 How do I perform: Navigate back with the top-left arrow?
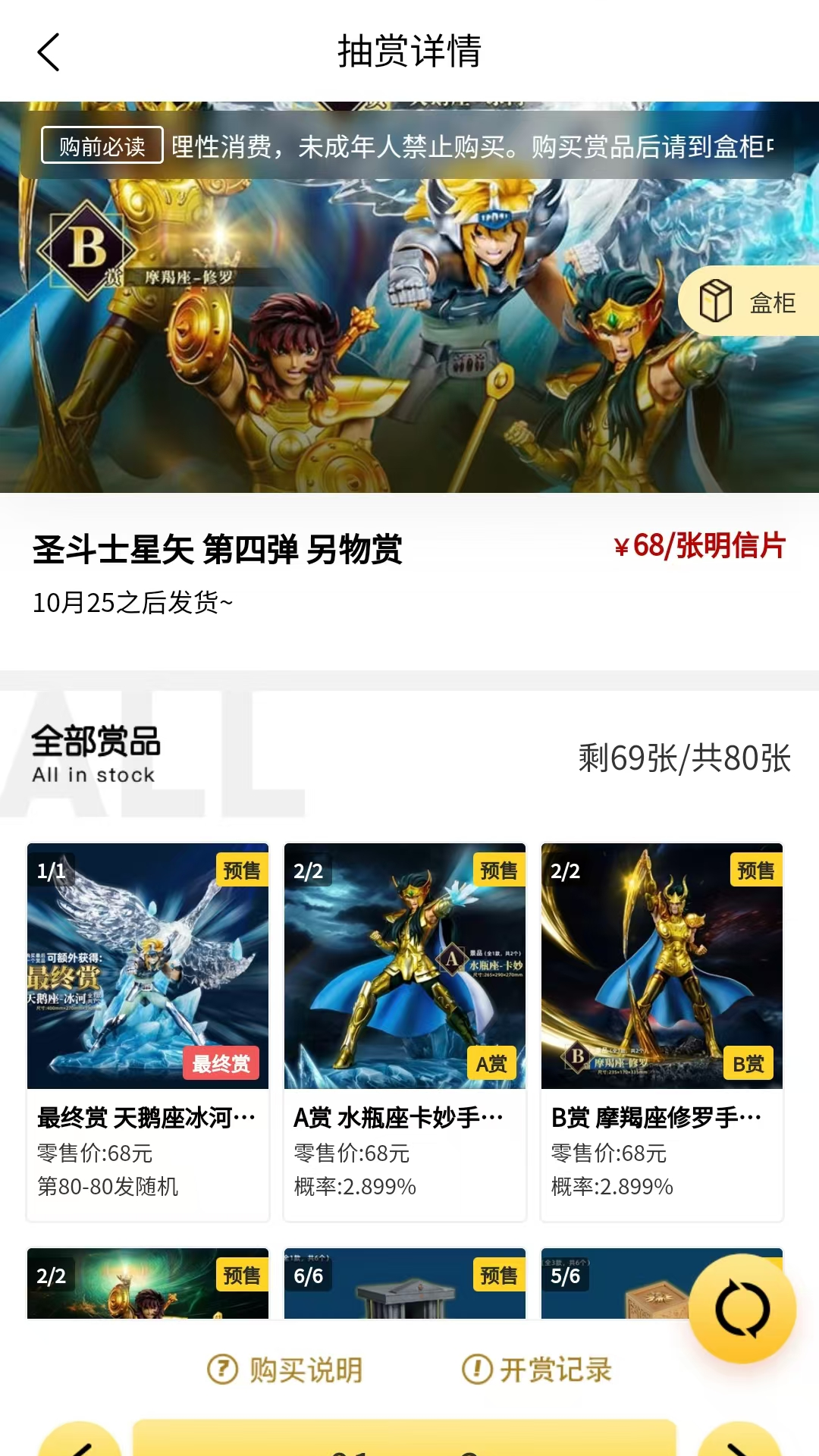click(49, 53)
